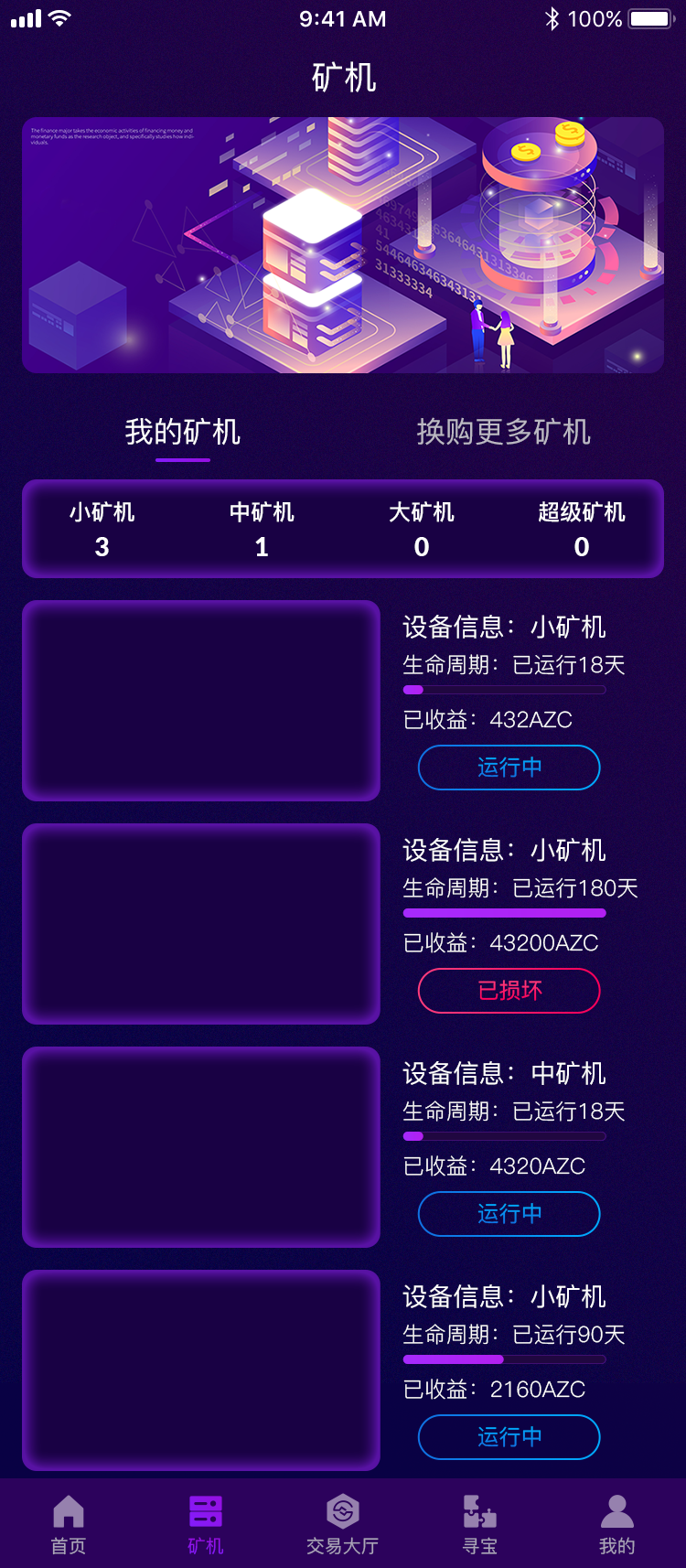Switch to the 我的矿机 tab
This screenshot has width=686, height=1568.
(x=182, y=432)
